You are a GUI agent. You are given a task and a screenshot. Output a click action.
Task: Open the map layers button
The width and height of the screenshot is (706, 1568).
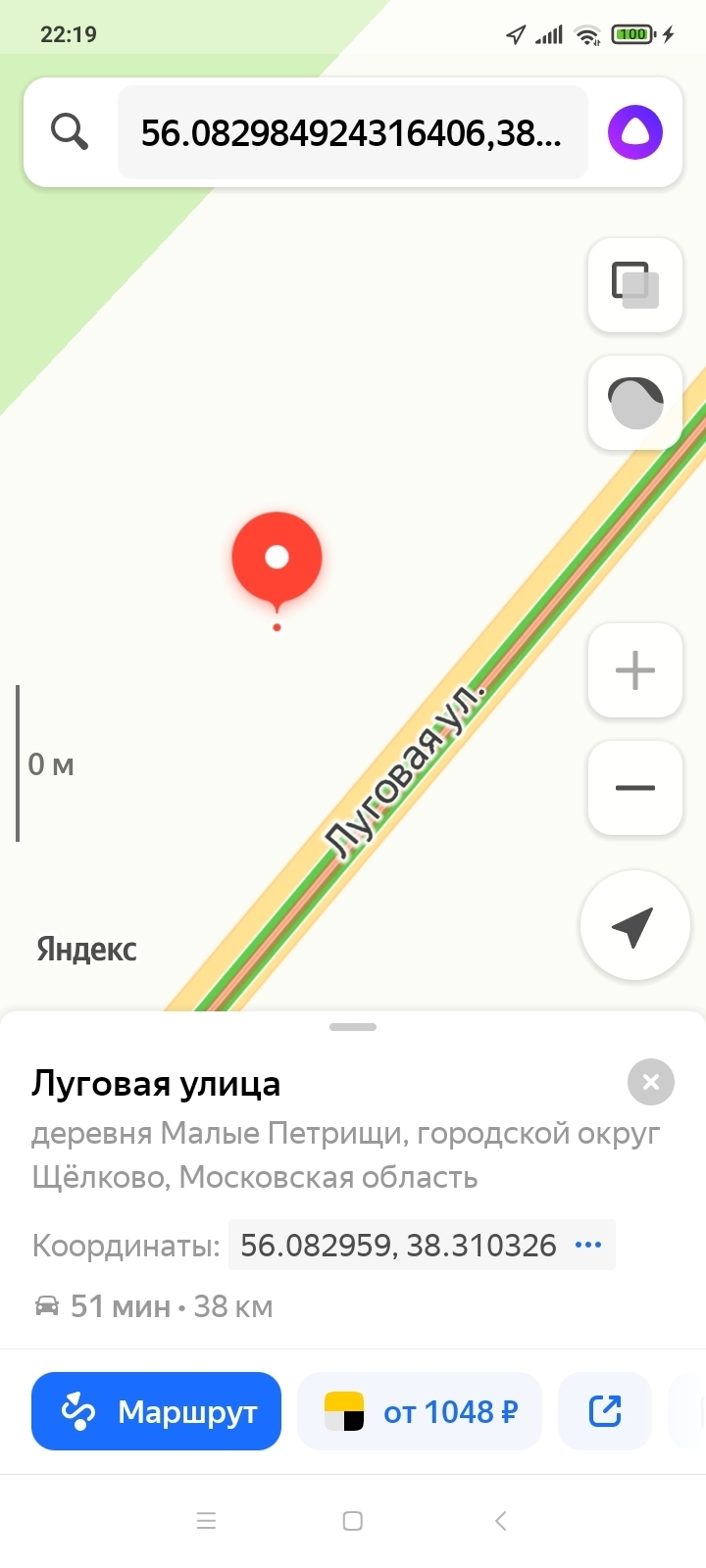635,285
